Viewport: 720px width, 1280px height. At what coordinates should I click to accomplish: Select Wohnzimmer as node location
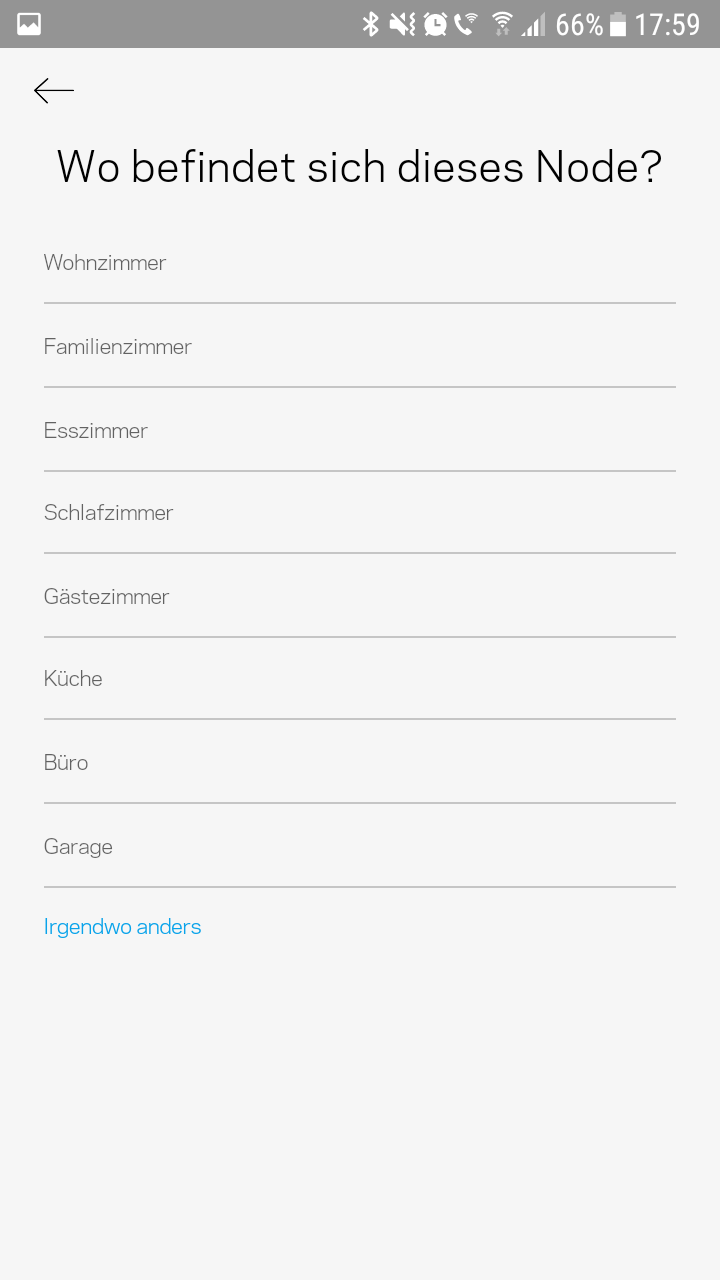pyautogui.click(x=105, y=263)
